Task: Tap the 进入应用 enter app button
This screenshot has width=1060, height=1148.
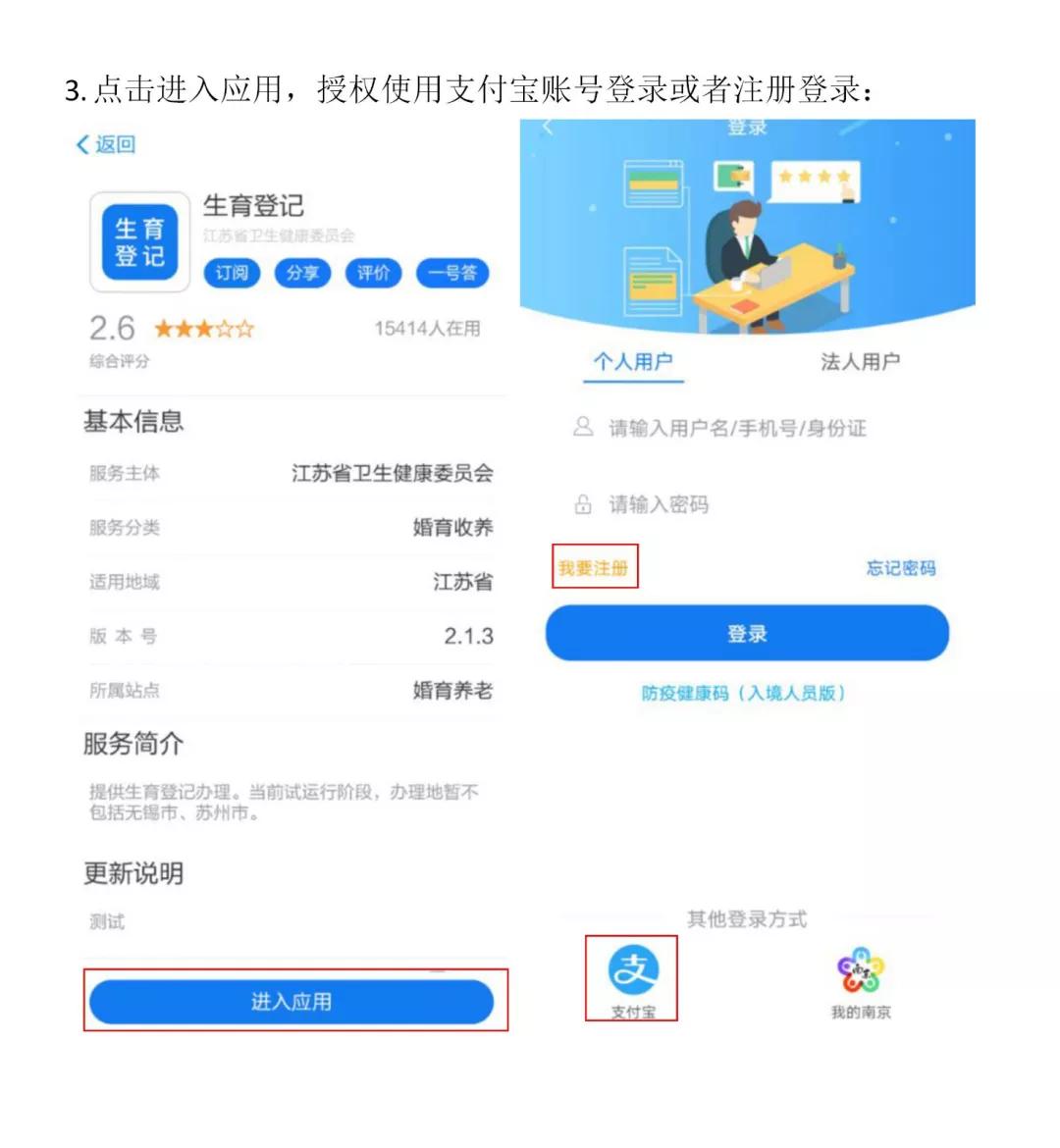Action: point(291,1002)
